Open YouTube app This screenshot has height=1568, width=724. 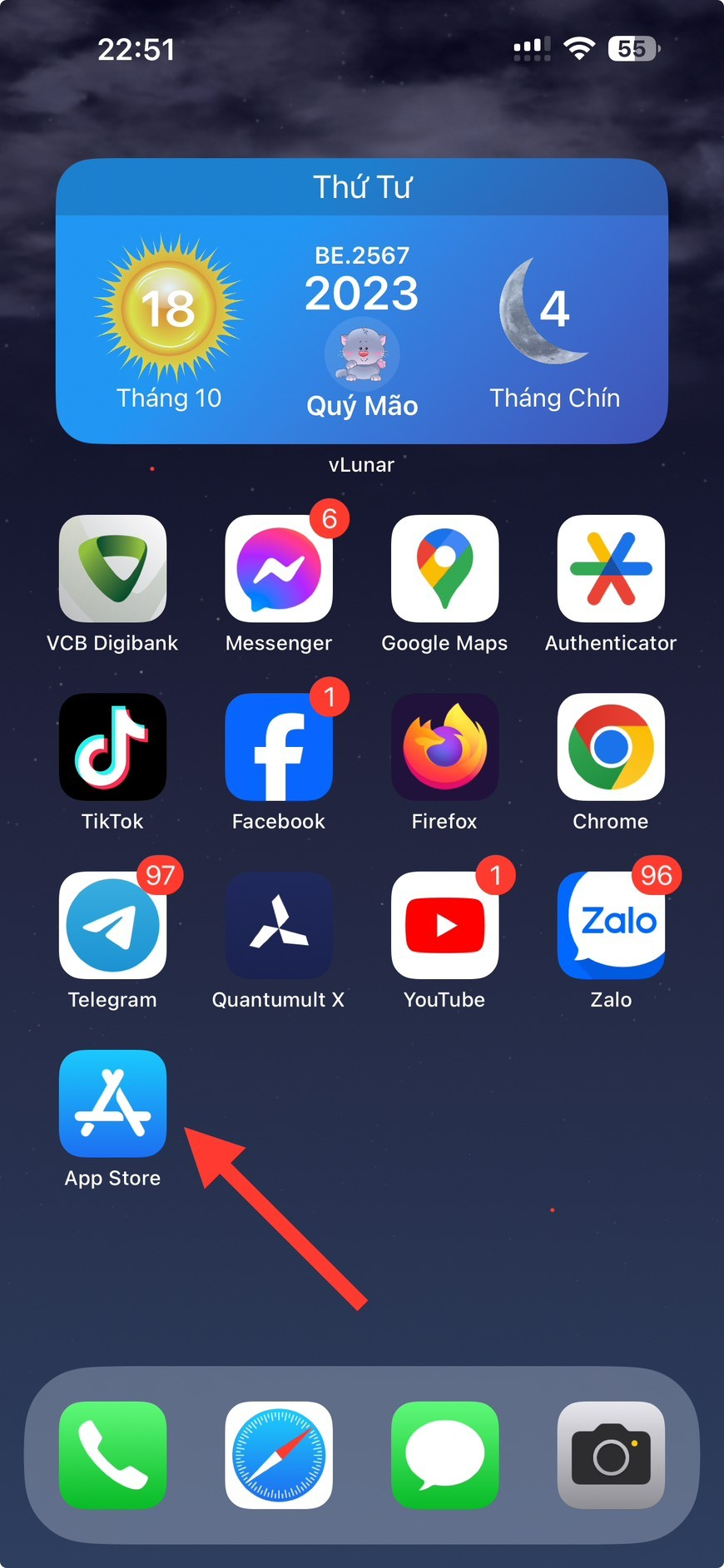(x=444, y=925)
